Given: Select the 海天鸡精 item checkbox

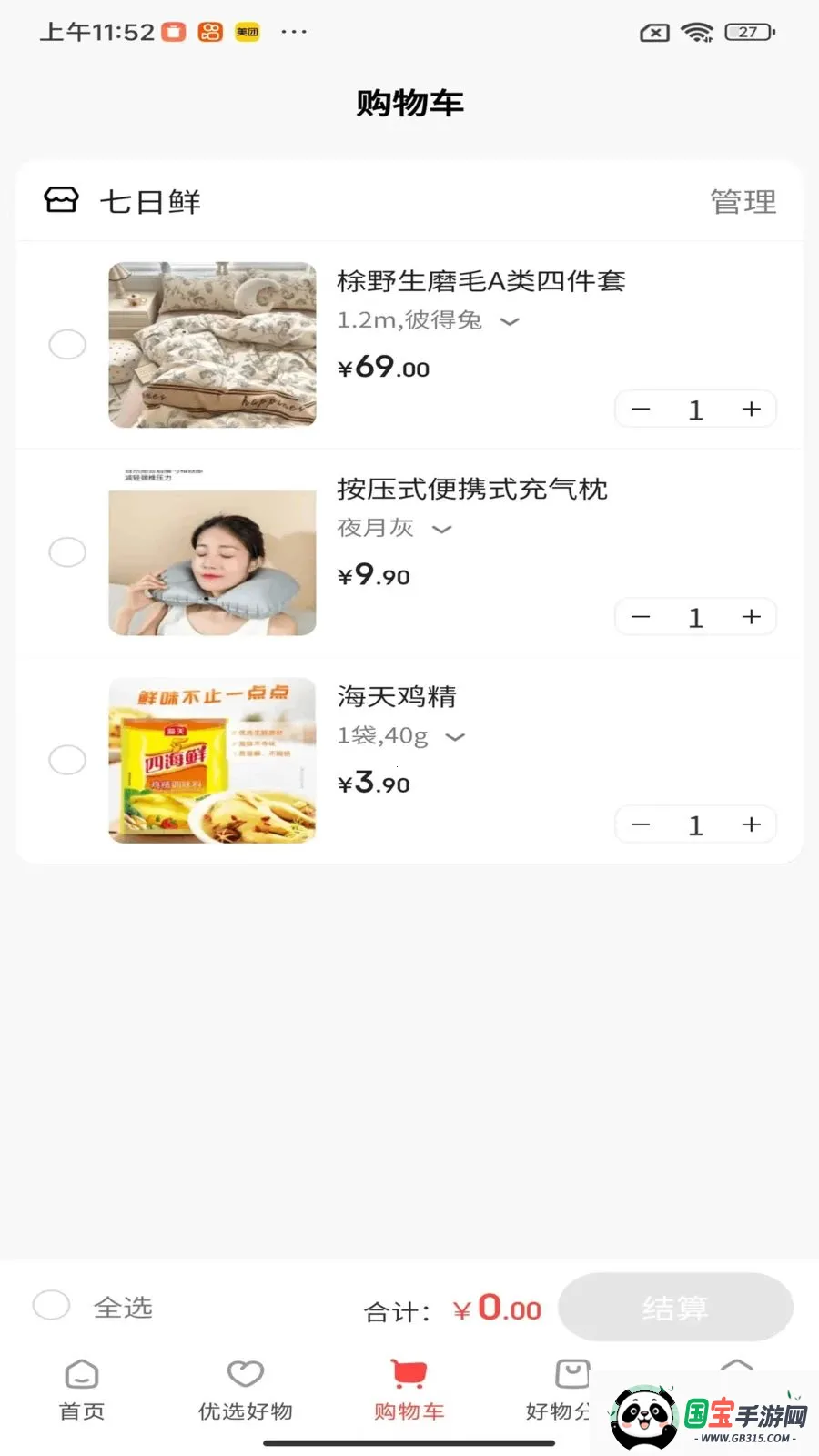Looking at the screenshot, I should coord(67,759).
